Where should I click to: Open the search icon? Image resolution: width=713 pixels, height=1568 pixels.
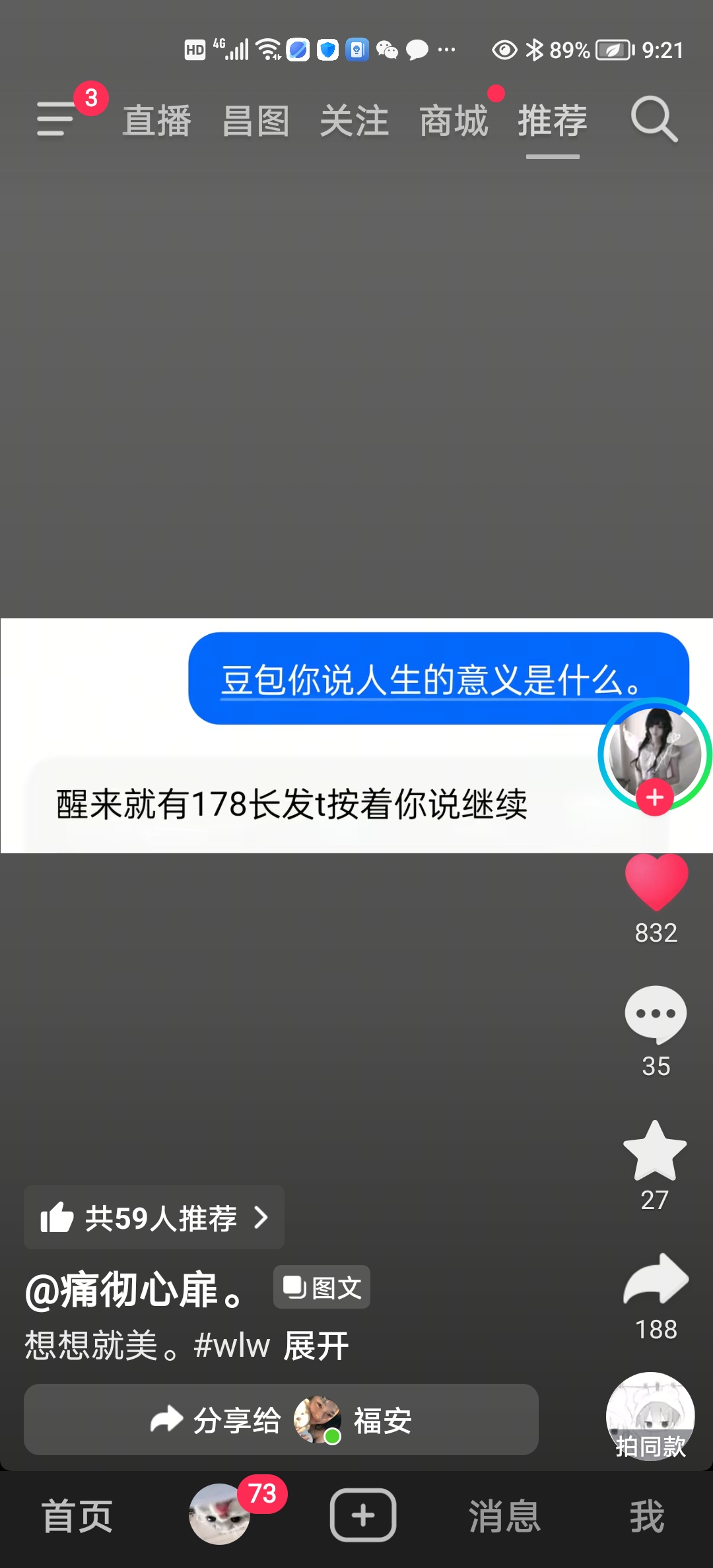coord(654,119)
